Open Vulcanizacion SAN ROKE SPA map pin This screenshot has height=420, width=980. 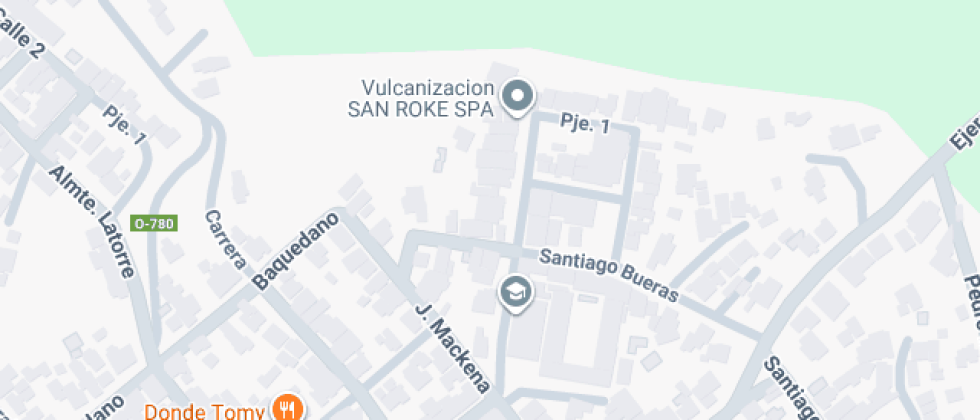point(517,98)
